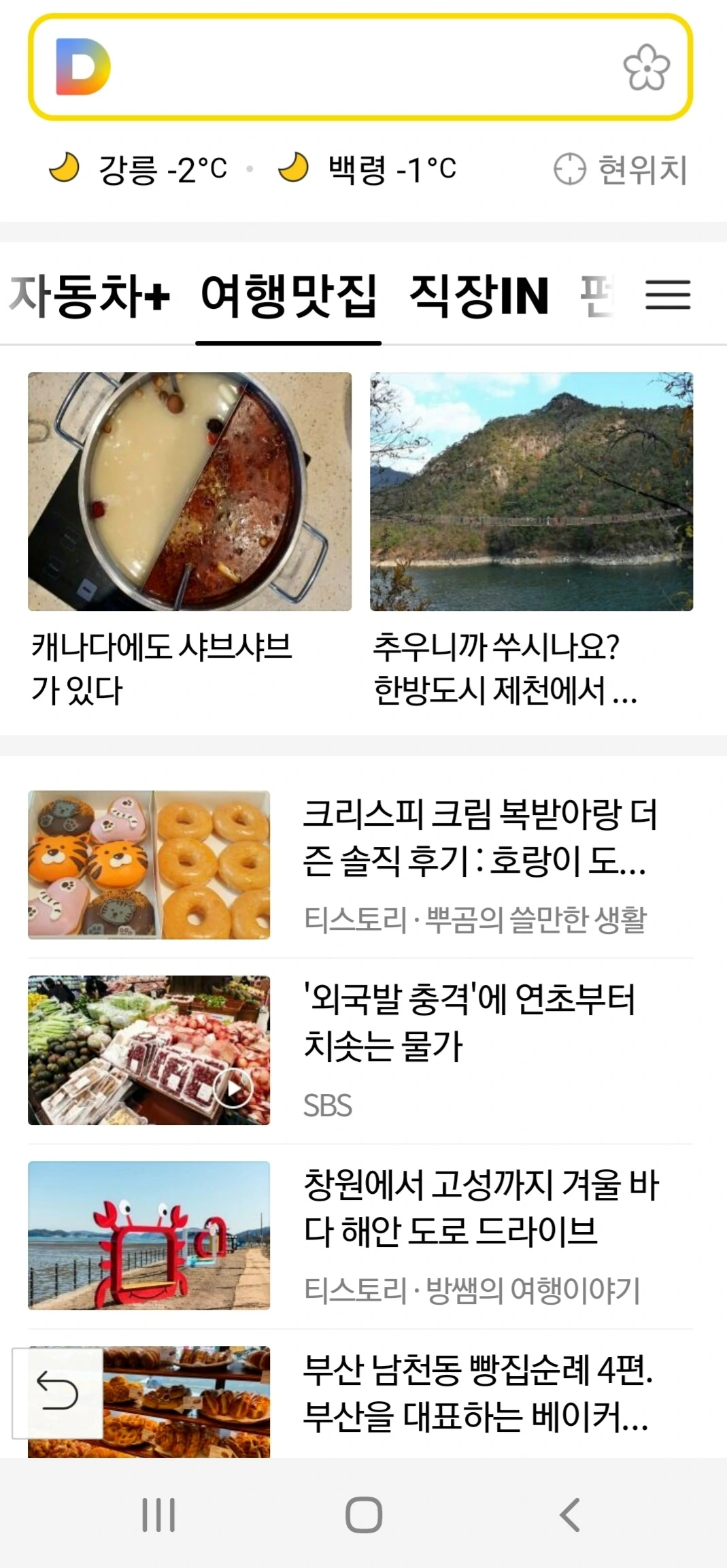Open the Daum logo home

[x=83, y=67]
